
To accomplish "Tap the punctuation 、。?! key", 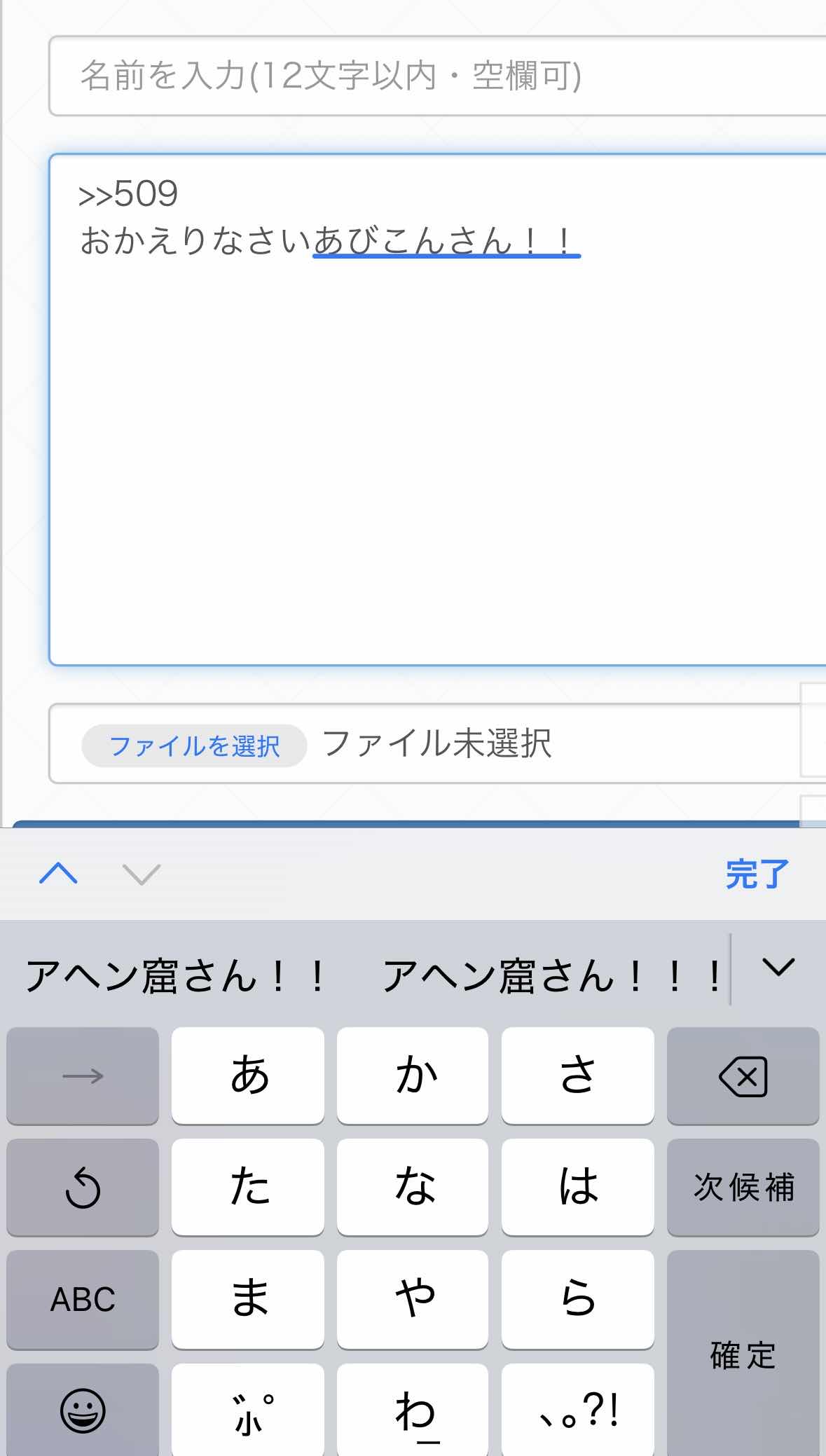I will 578,1410.
